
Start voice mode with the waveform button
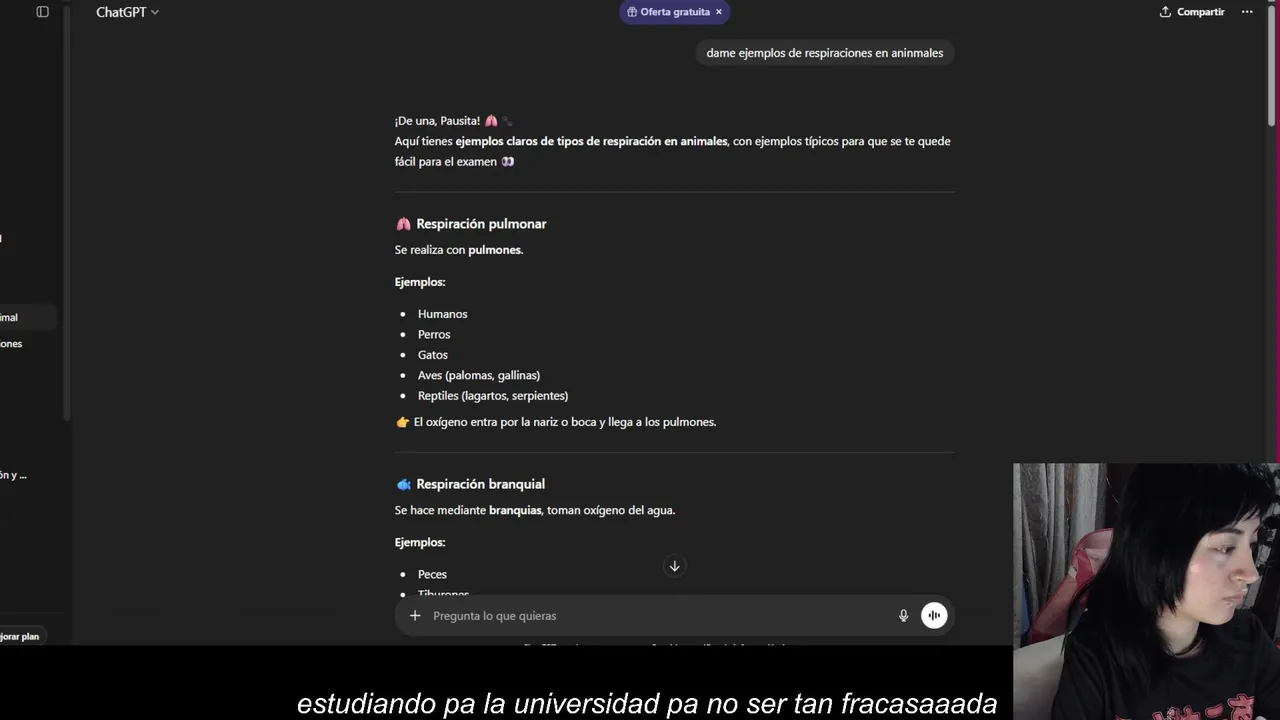tap(934, 616)
